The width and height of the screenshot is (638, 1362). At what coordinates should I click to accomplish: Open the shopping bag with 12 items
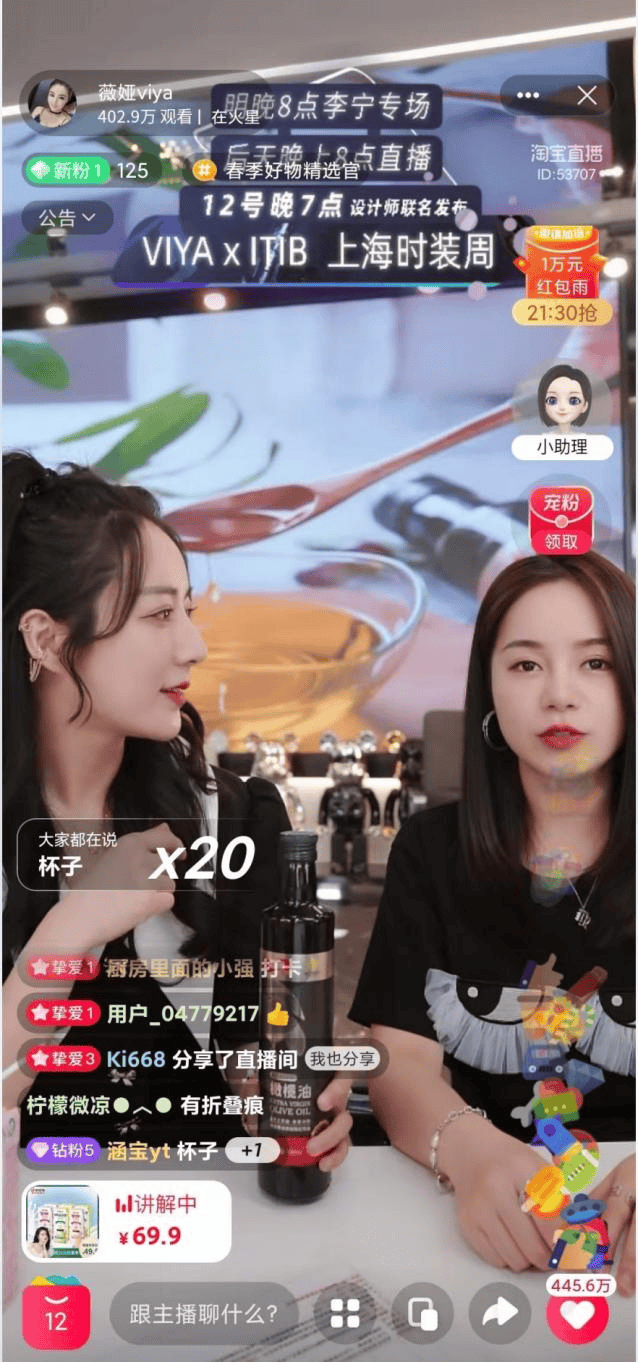click(x=56, y=1314)
